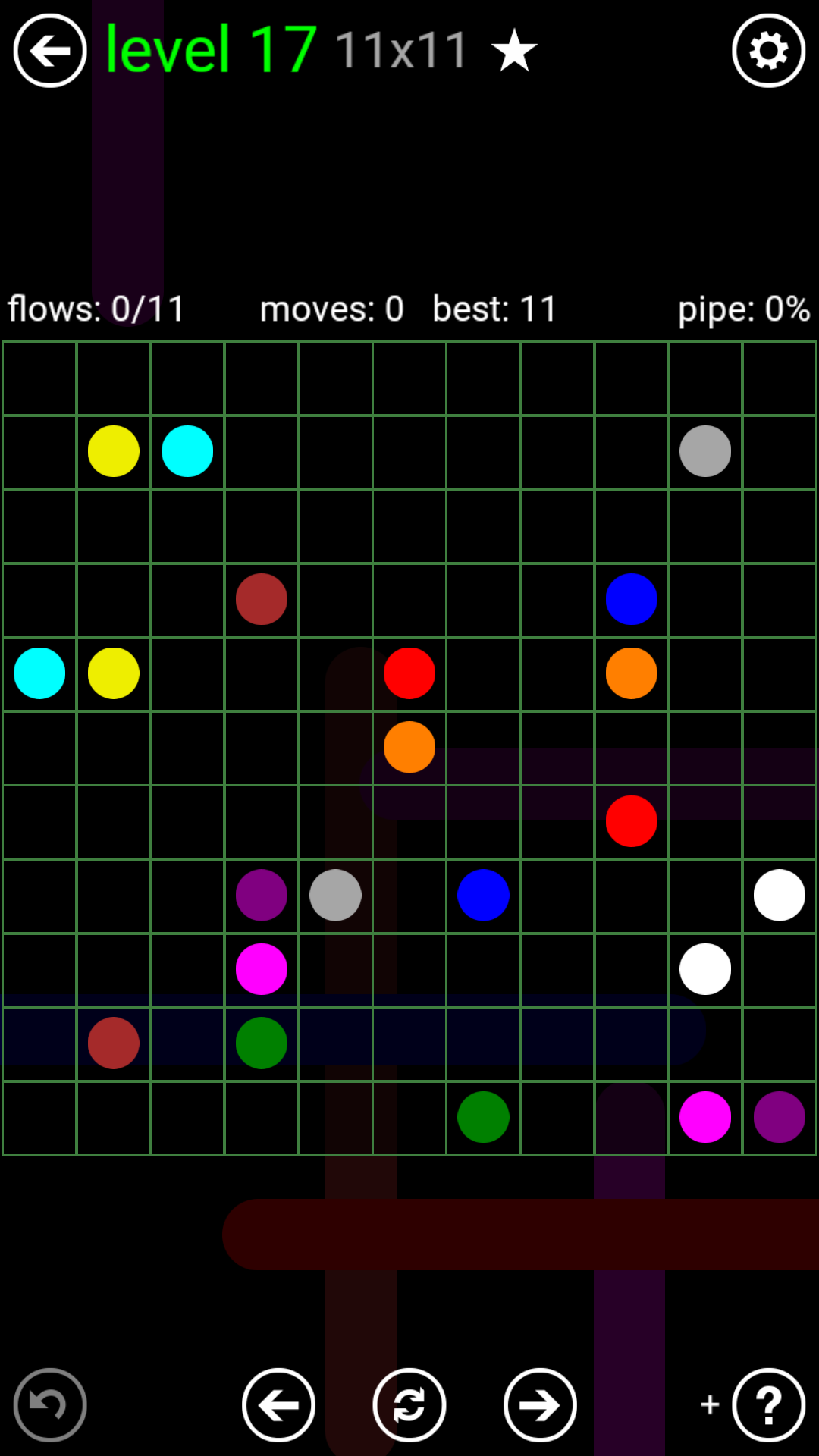The width and height of the screenshot is (819, 1456).
Task: Undo the last move
Action: point(50,1404)
